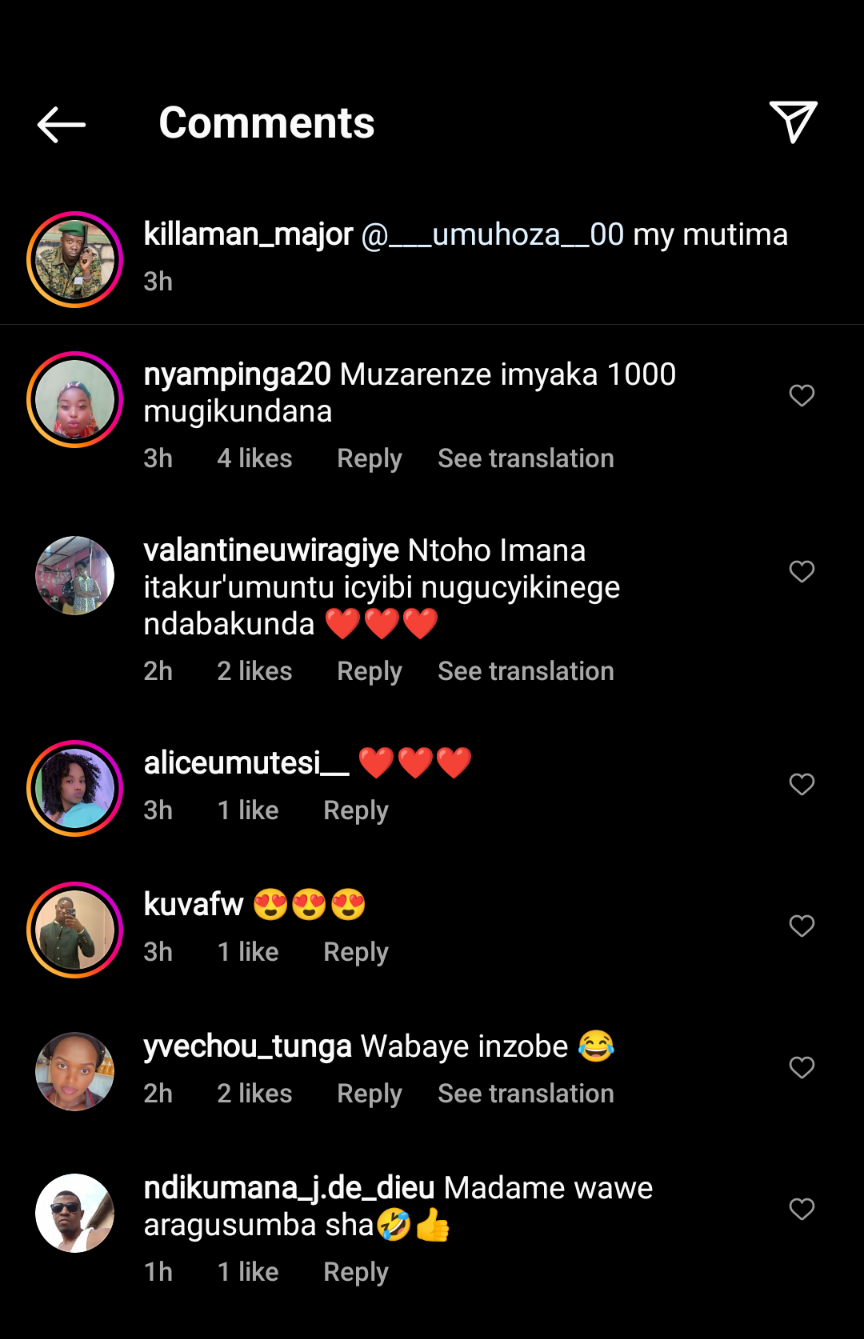Open killaman_major's profile picture
This screenshot has height=1339, width=864.
74,259
